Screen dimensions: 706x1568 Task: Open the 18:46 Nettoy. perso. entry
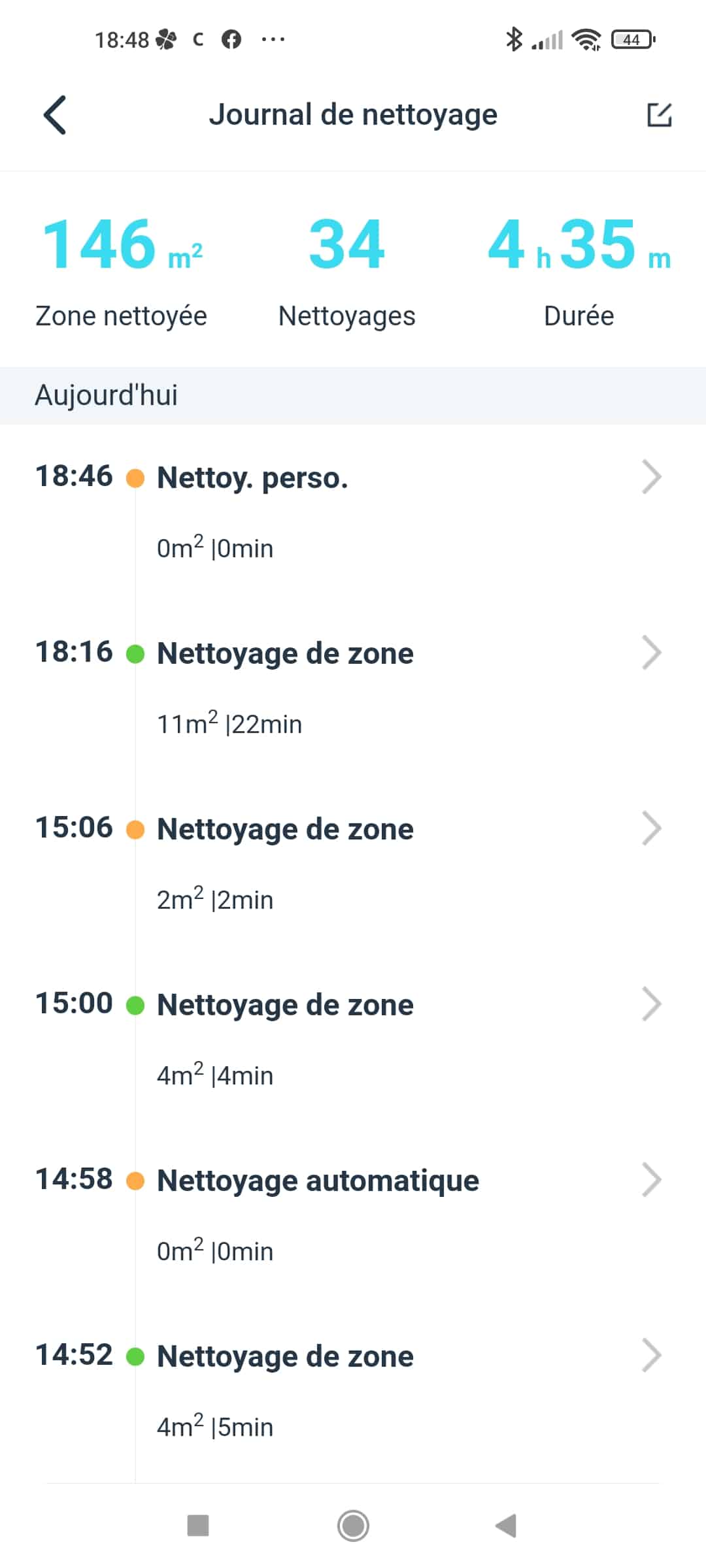tap(353, 512)
